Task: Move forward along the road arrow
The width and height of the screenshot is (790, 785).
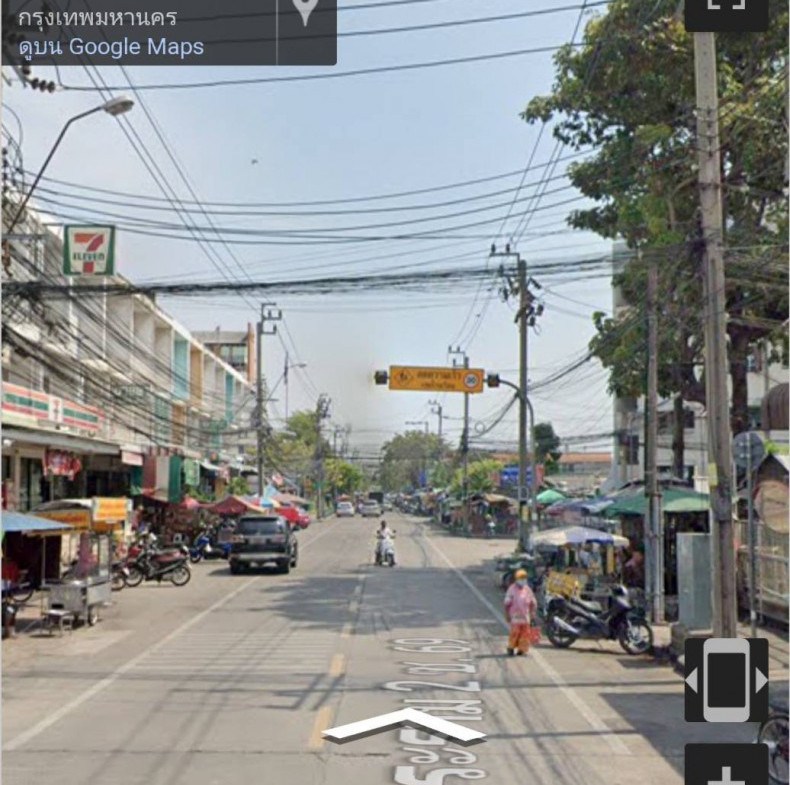Action: (x=405, y=724)
